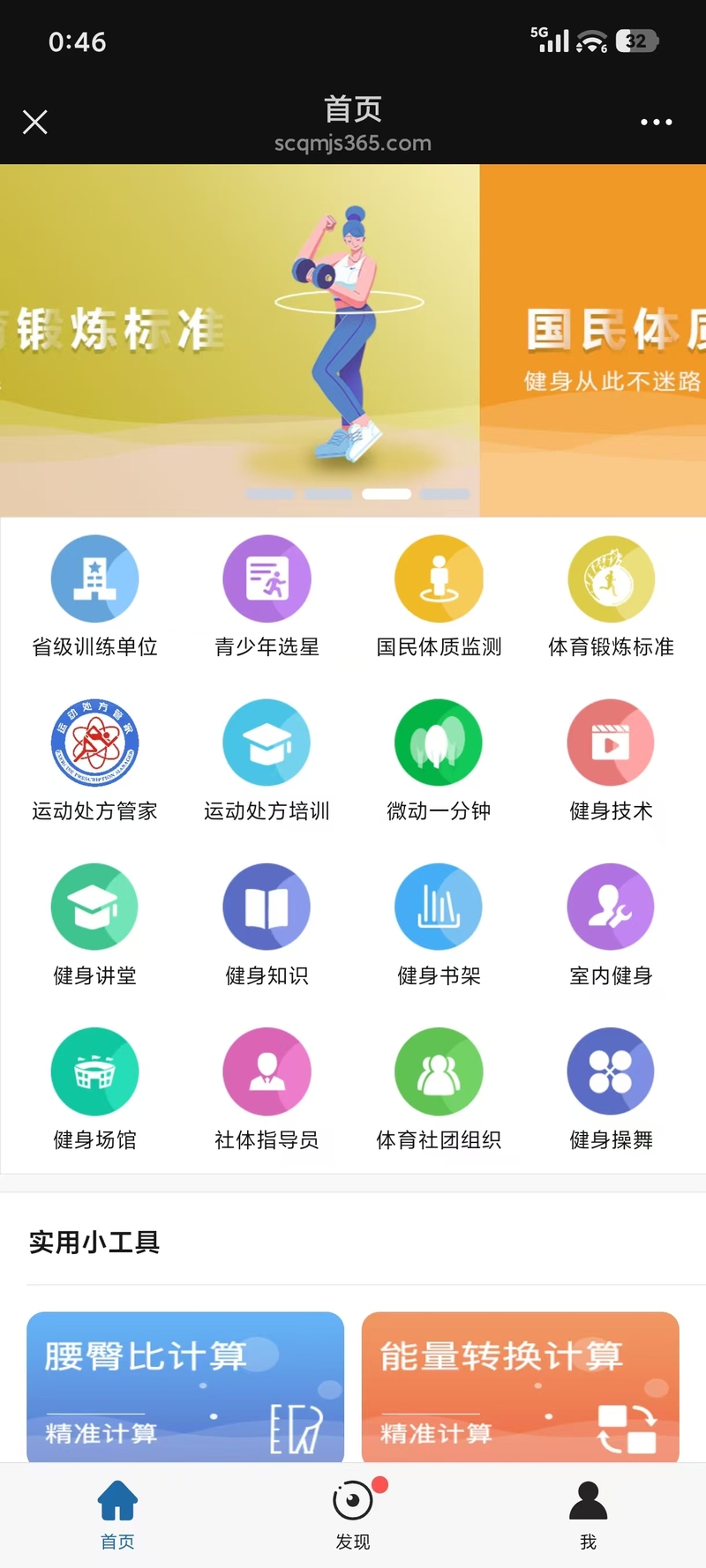Open 运动处方管家

(94, 761)
